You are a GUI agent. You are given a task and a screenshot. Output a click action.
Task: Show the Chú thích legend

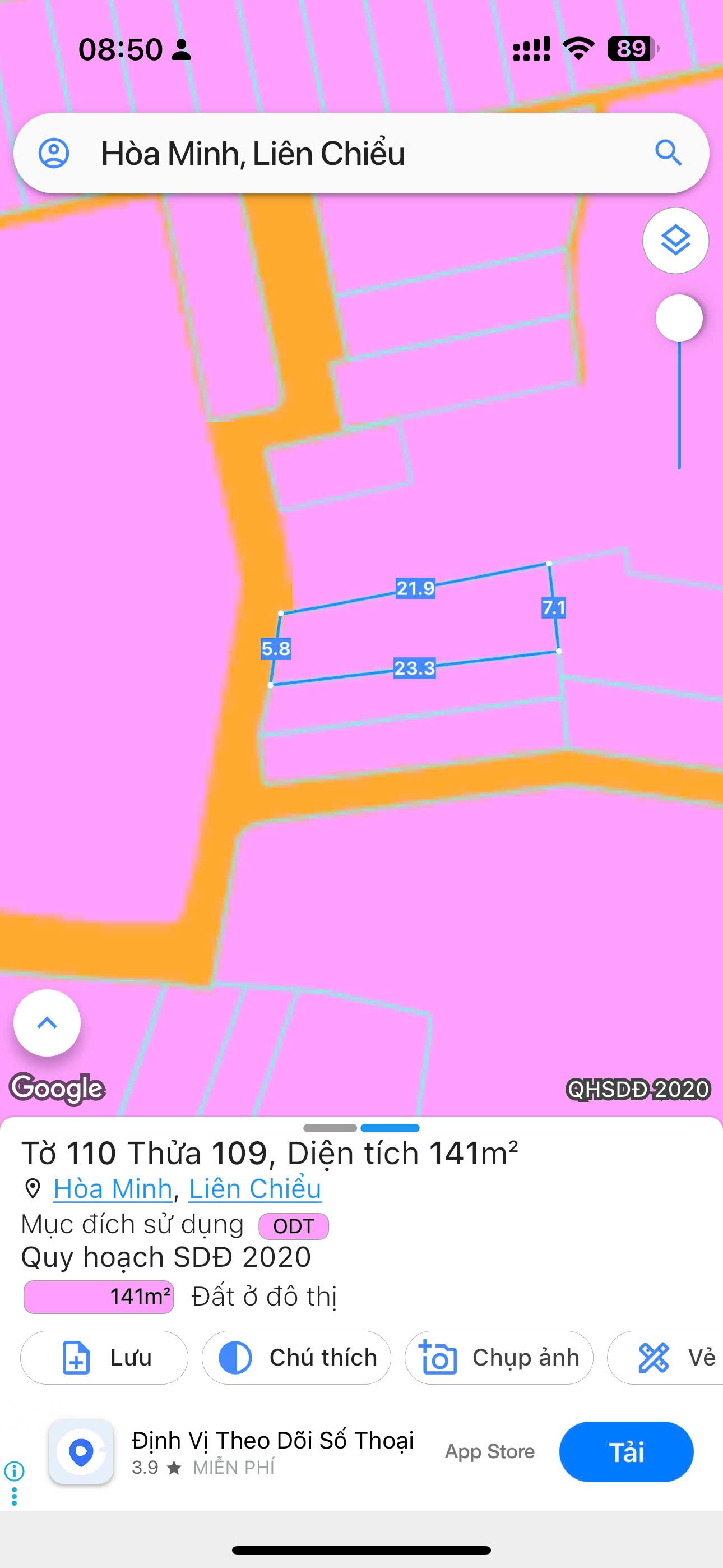point(296,1357)
